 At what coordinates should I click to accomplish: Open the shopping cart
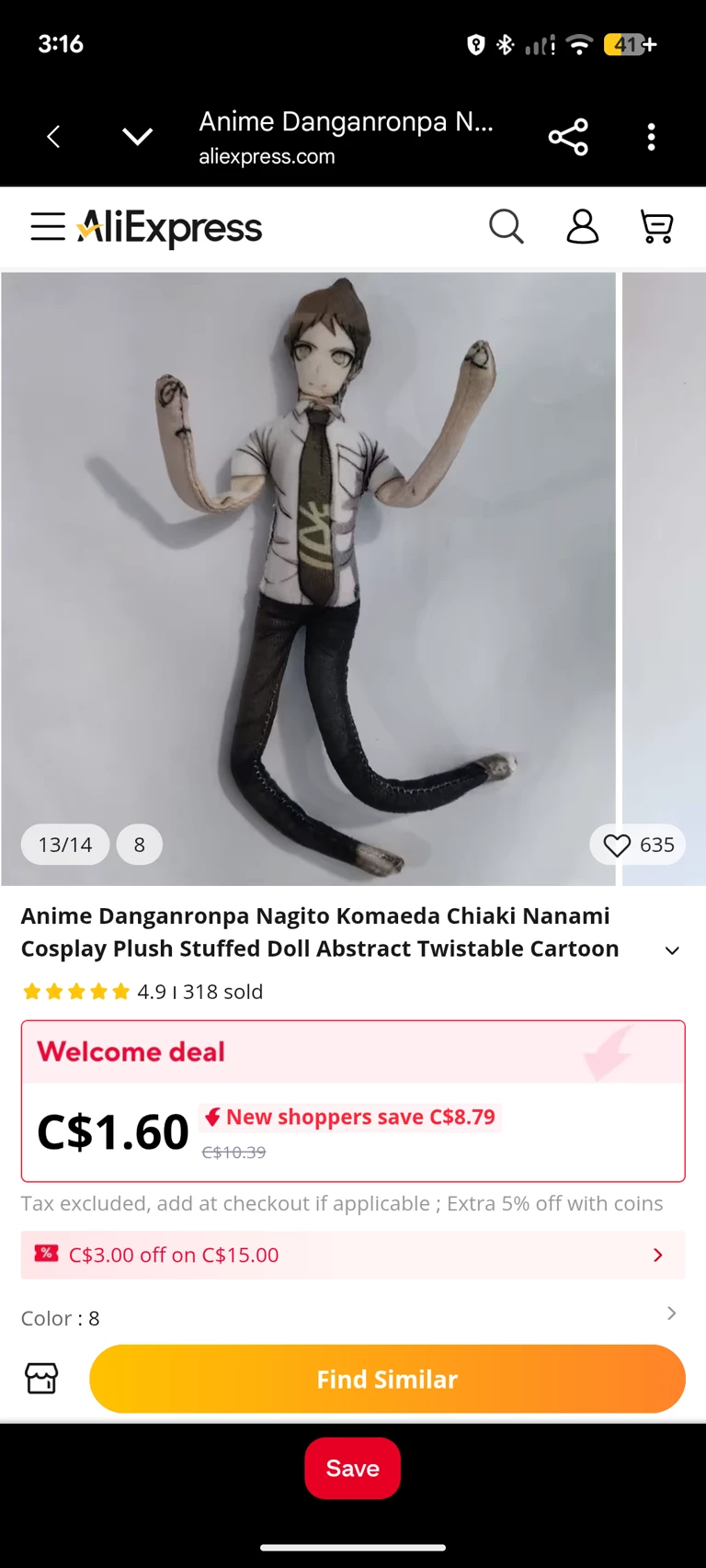click(656, 226)
